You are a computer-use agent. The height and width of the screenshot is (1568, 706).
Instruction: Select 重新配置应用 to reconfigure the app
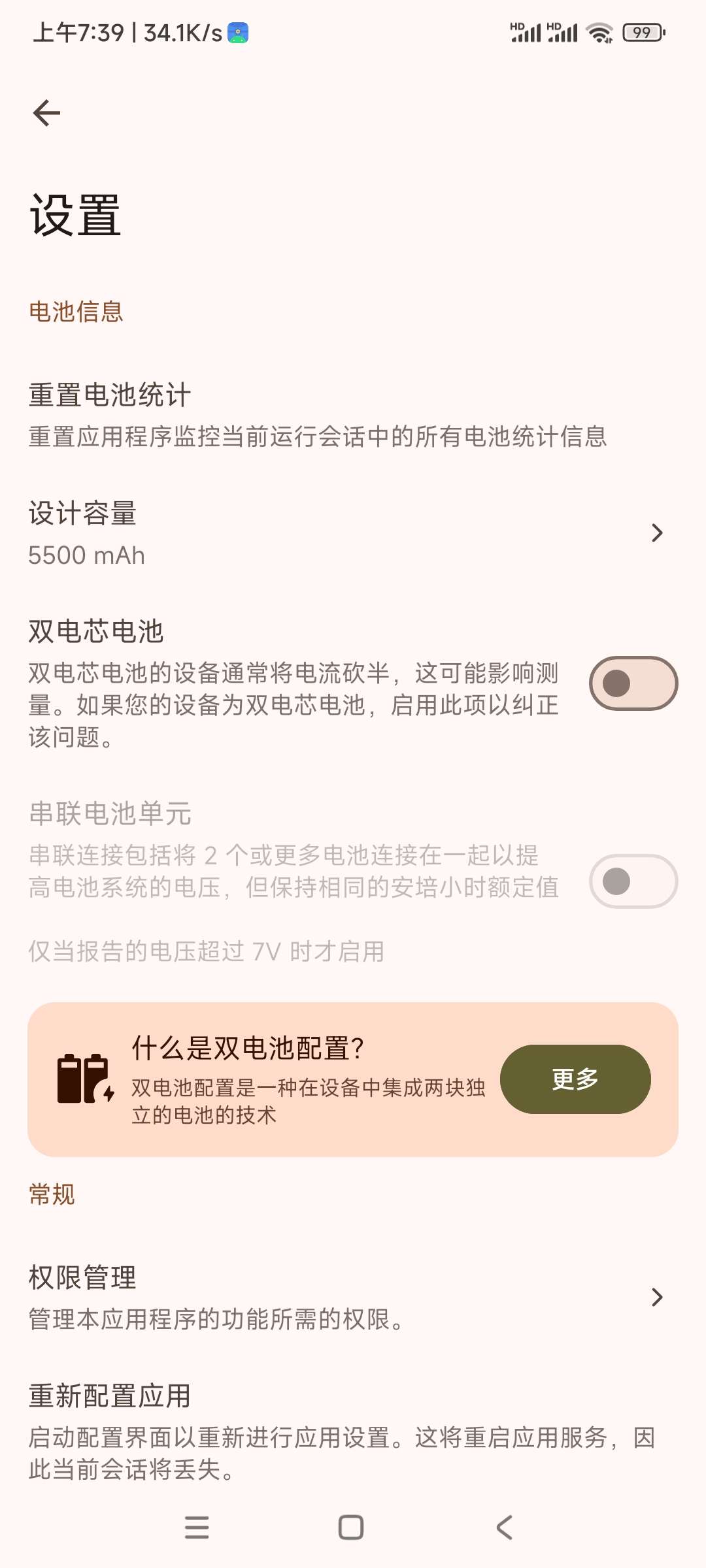coord(340,1431)
